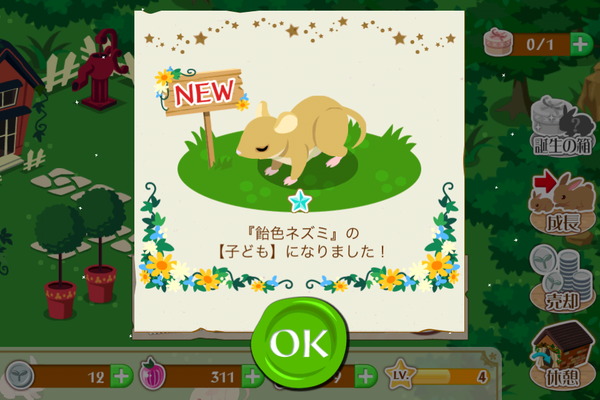Add more boxes next to the 0/1 counter

(x=582, y=43)
